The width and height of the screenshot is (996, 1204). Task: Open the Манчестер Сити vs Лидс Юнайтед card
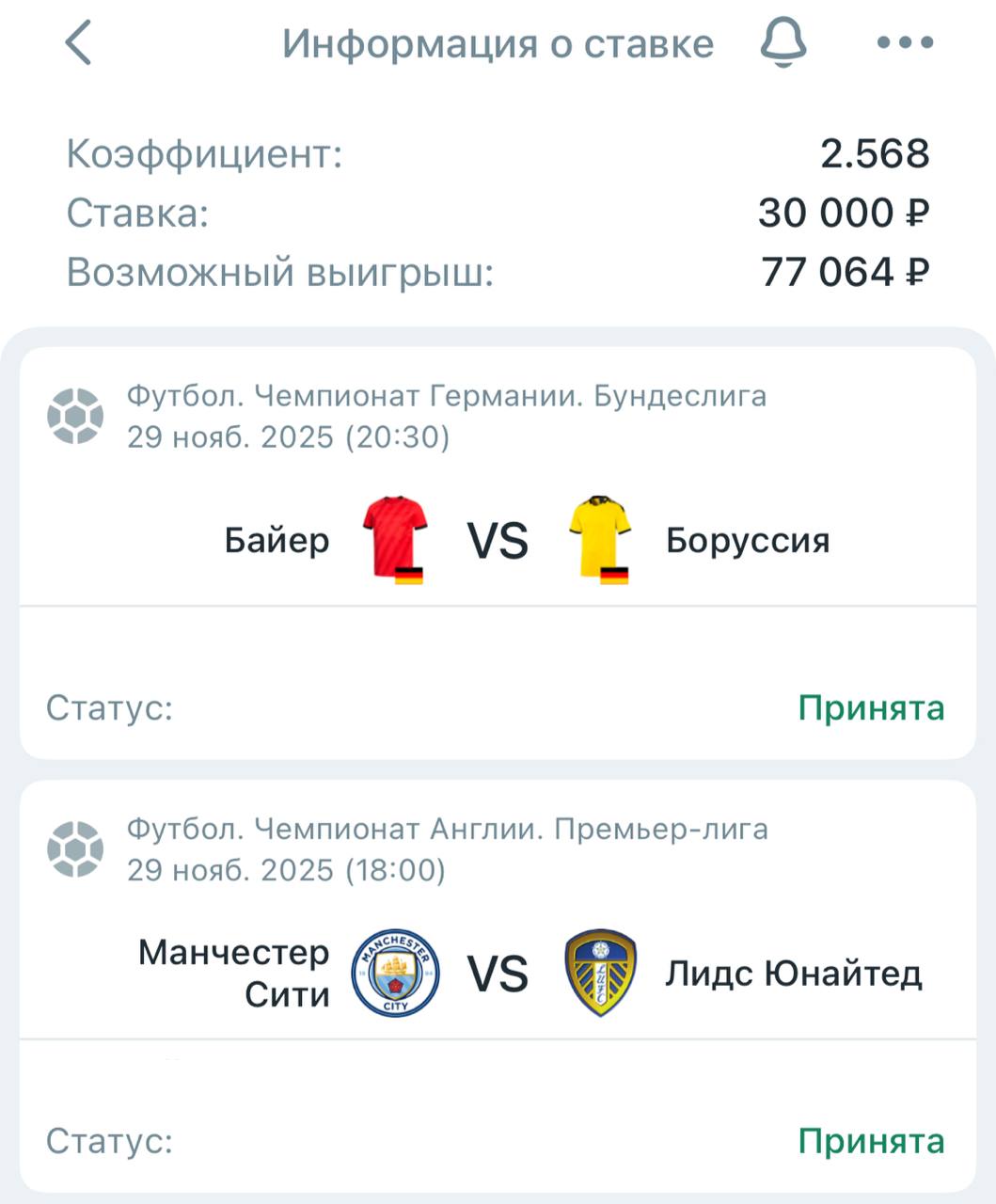tap(498, 974)
